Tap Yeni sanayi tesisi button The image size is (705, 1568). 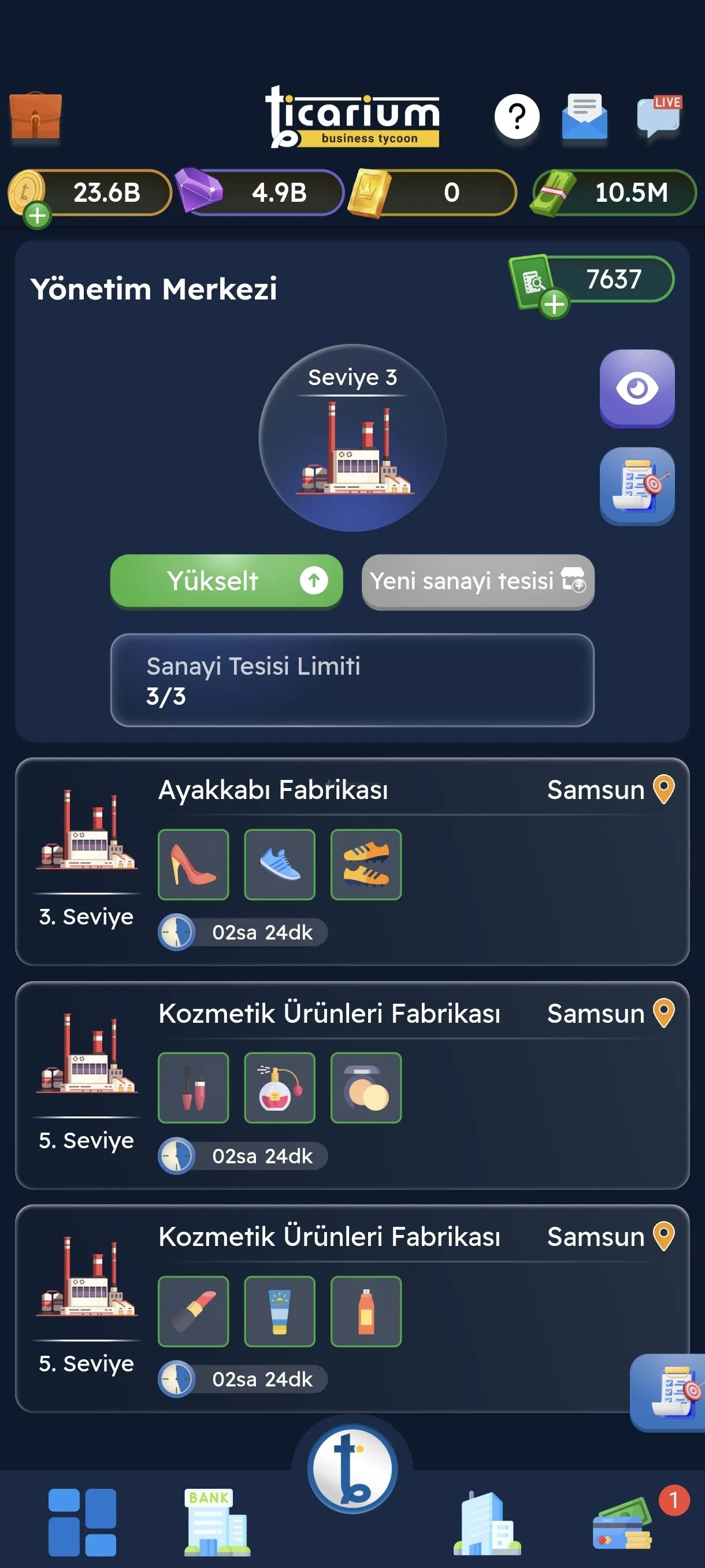click(x=477, y=580)
